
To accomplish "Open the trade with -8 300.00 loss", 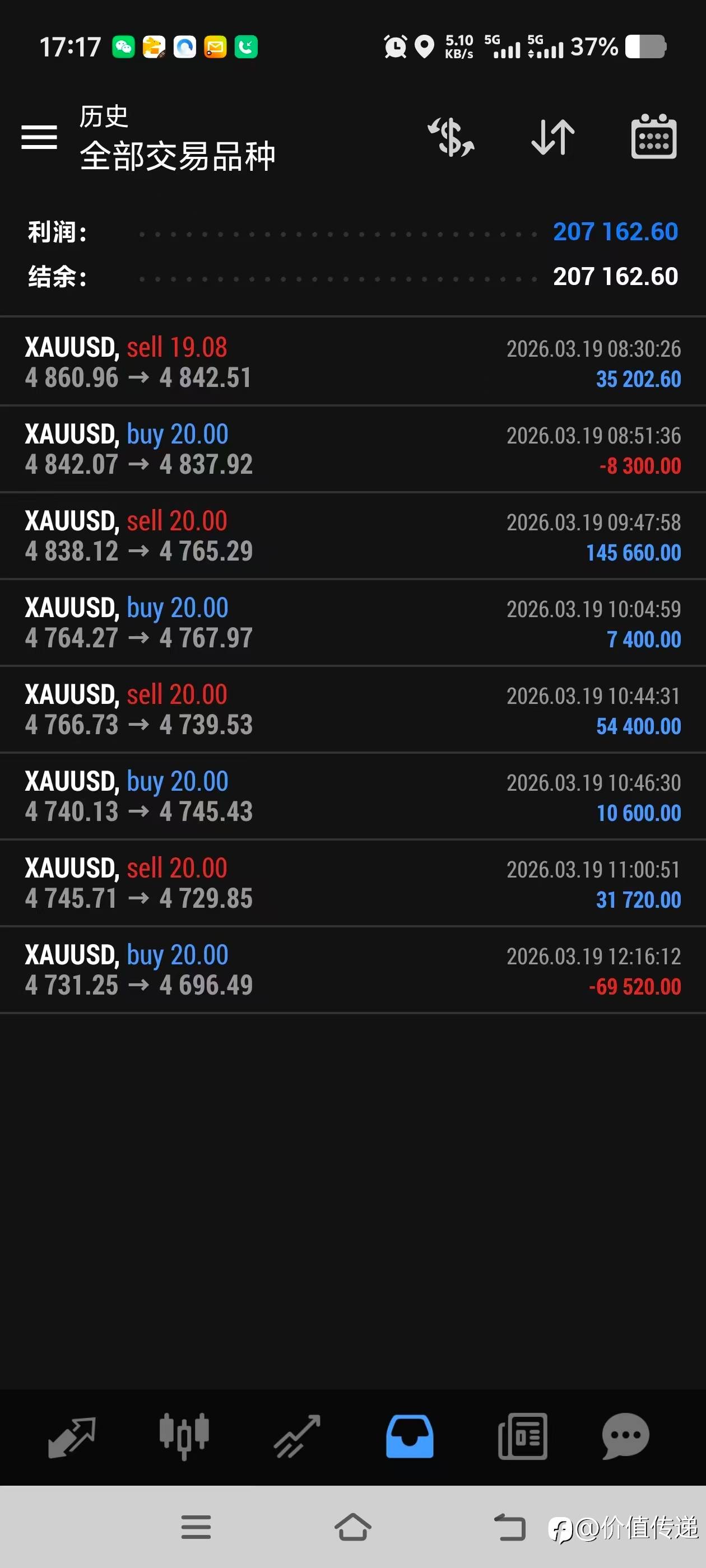I will pyautogui.click(x=352, y=449).
